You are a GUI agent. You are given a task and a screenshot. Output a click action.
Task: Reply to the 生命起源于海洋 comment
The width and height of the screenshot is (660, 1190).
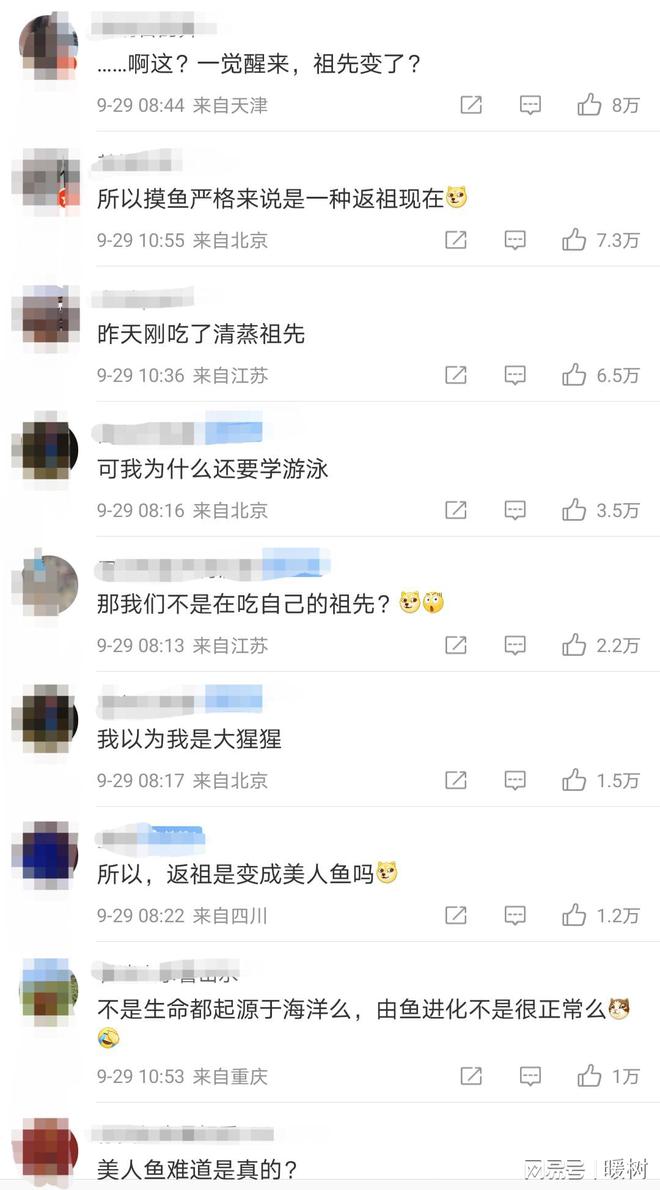coord(531,1076)
